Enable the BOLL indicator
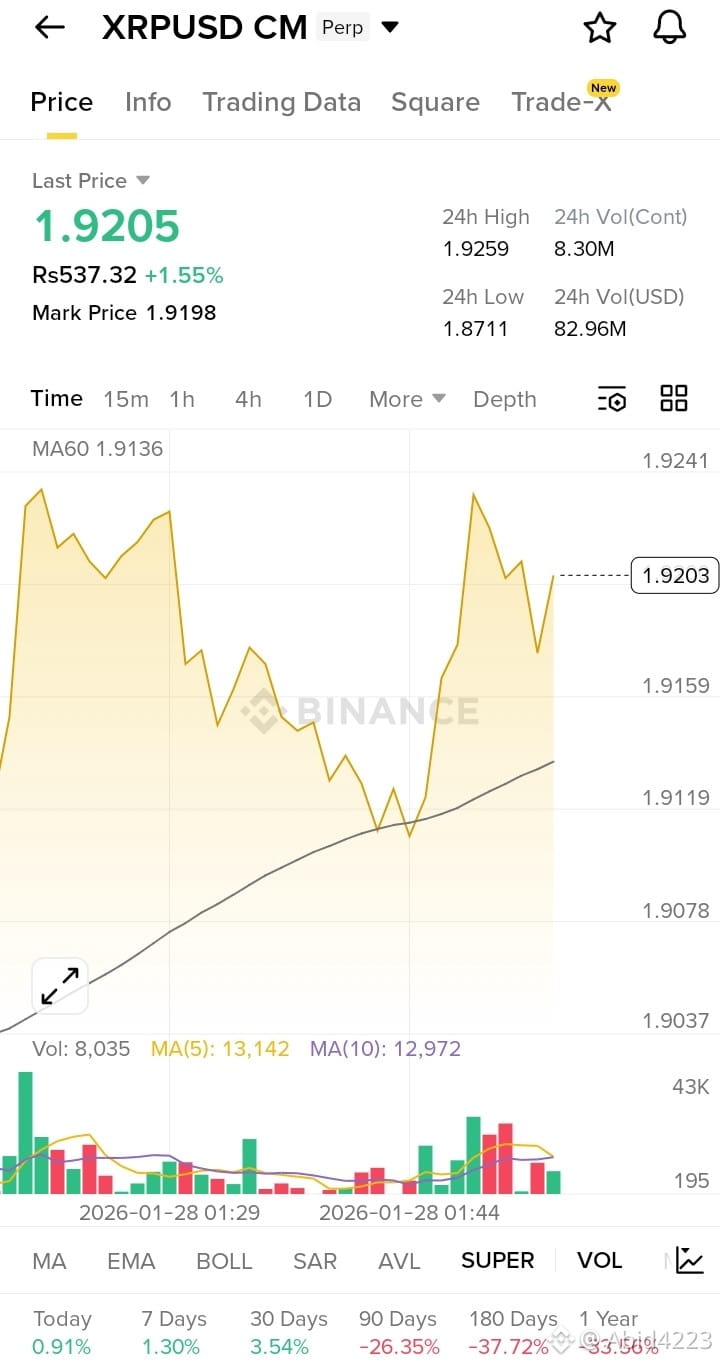 (x=224, y=1260)
